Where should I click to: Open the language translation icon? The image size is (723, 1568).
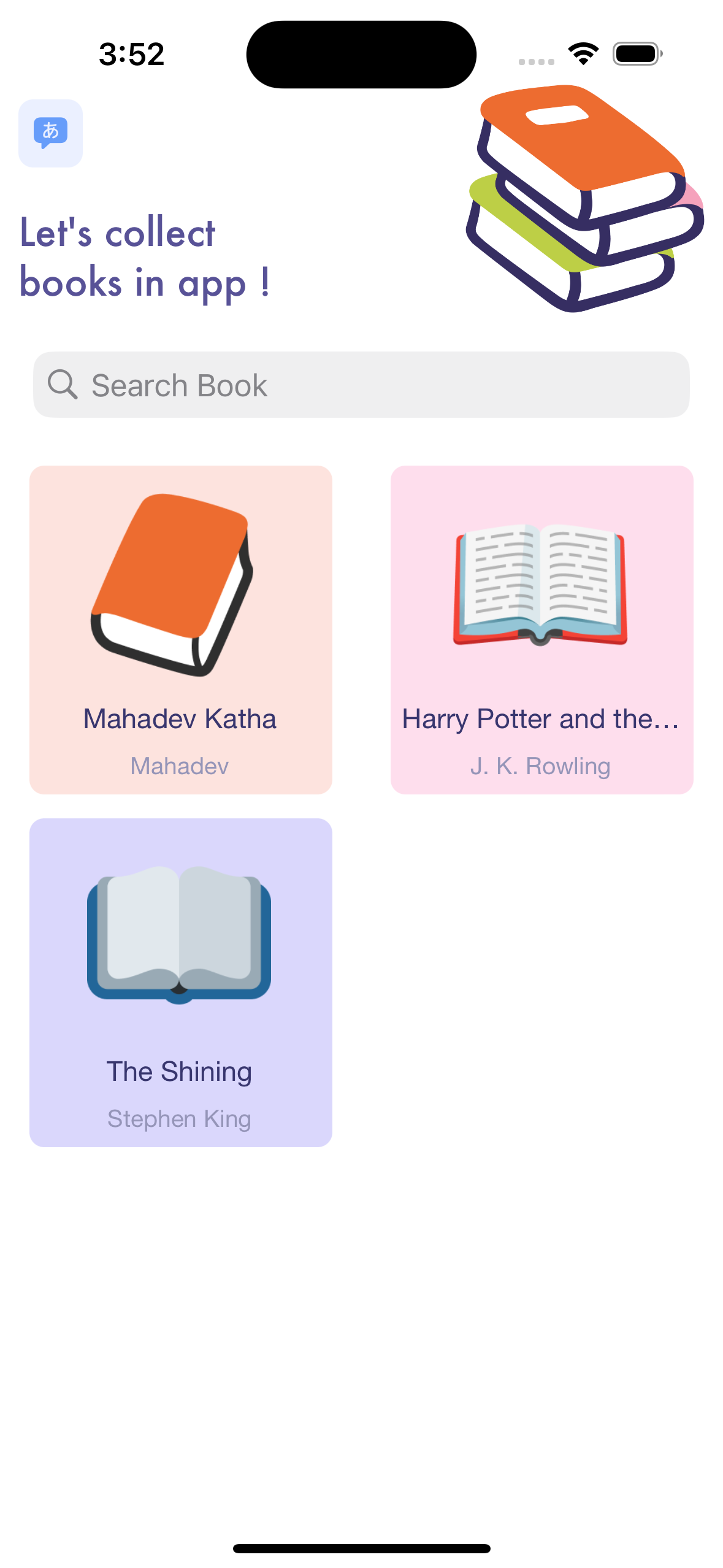[x=50, y=133]
